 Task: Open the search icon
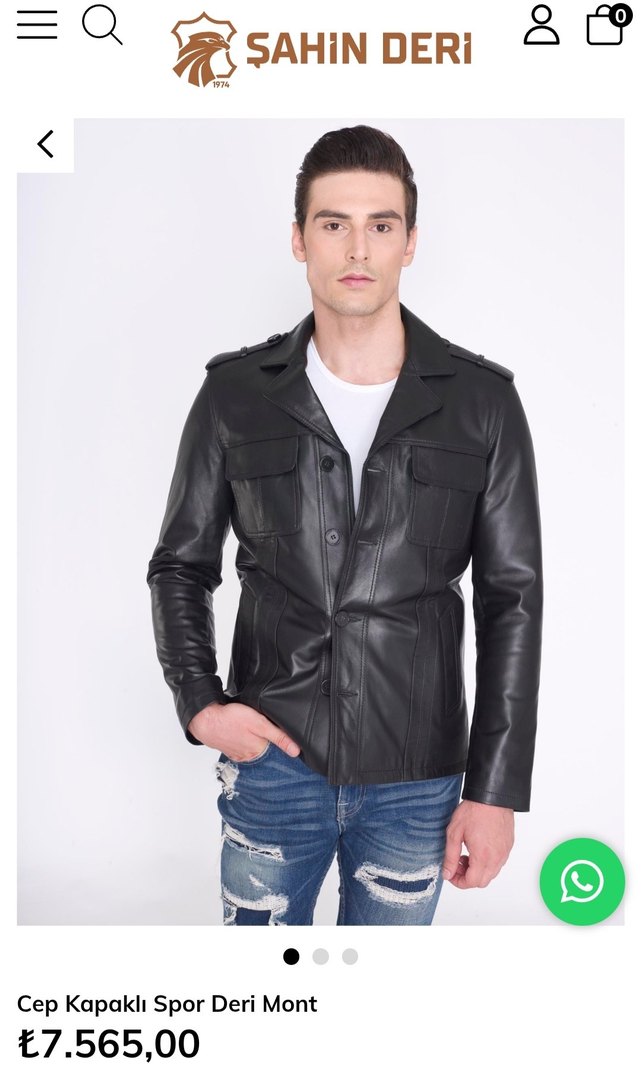101,24
